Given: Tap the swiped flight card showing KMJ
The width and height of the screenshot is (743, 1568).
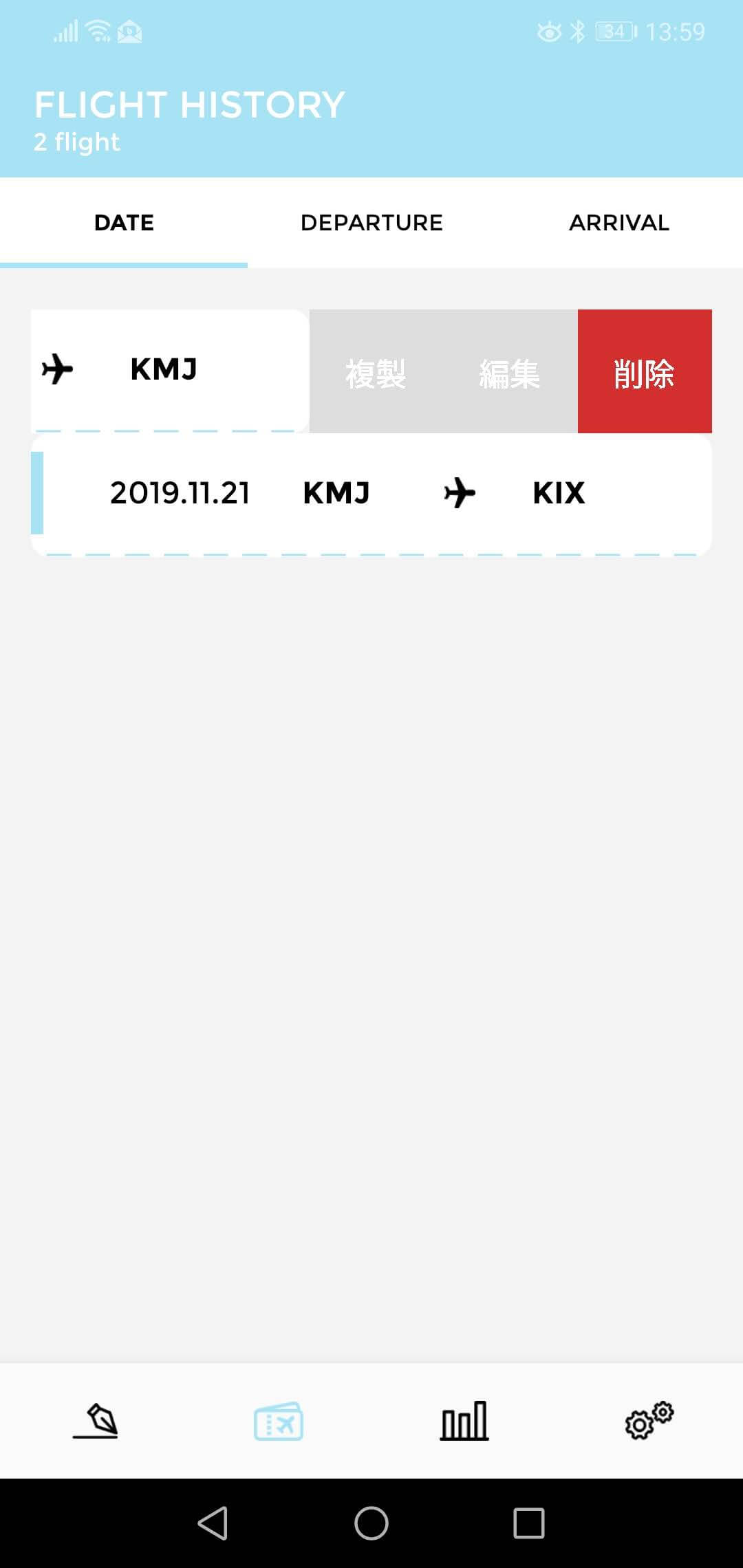Looking at the screenshot, I should tap(170, 370).
